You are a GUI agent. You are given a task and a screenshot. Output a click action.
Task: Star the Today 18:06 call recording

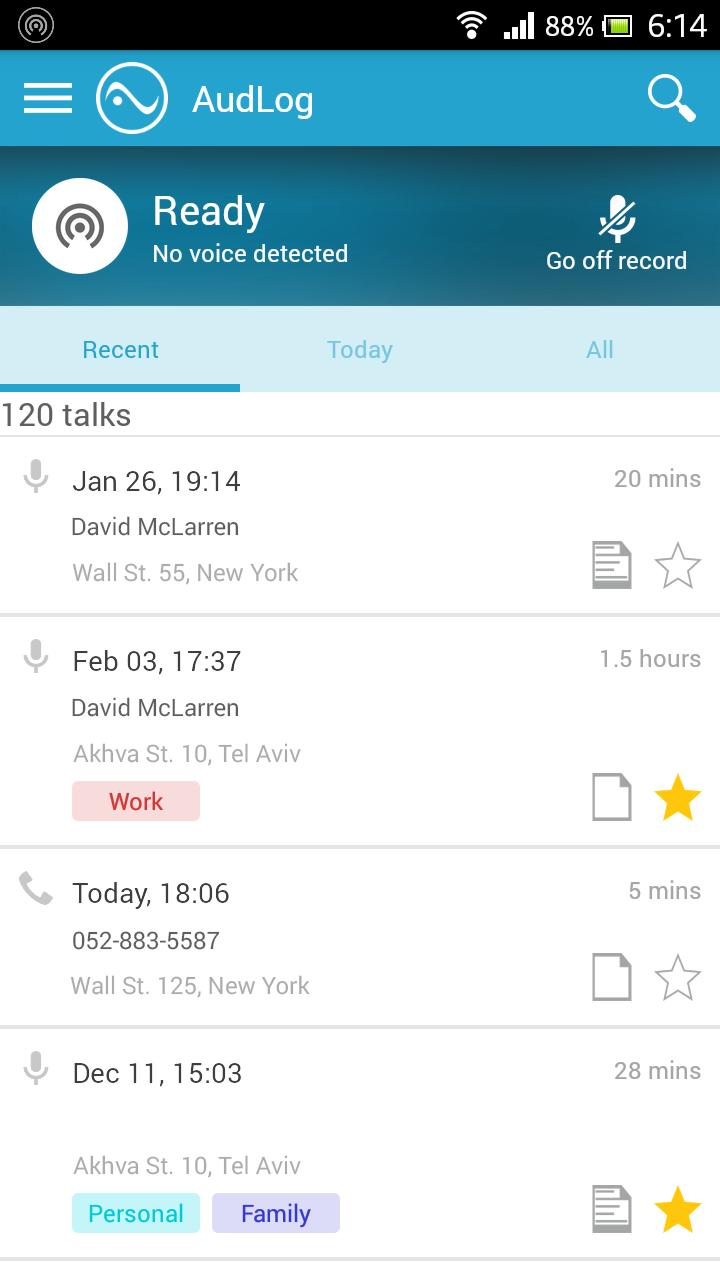[x=677, y=977]
